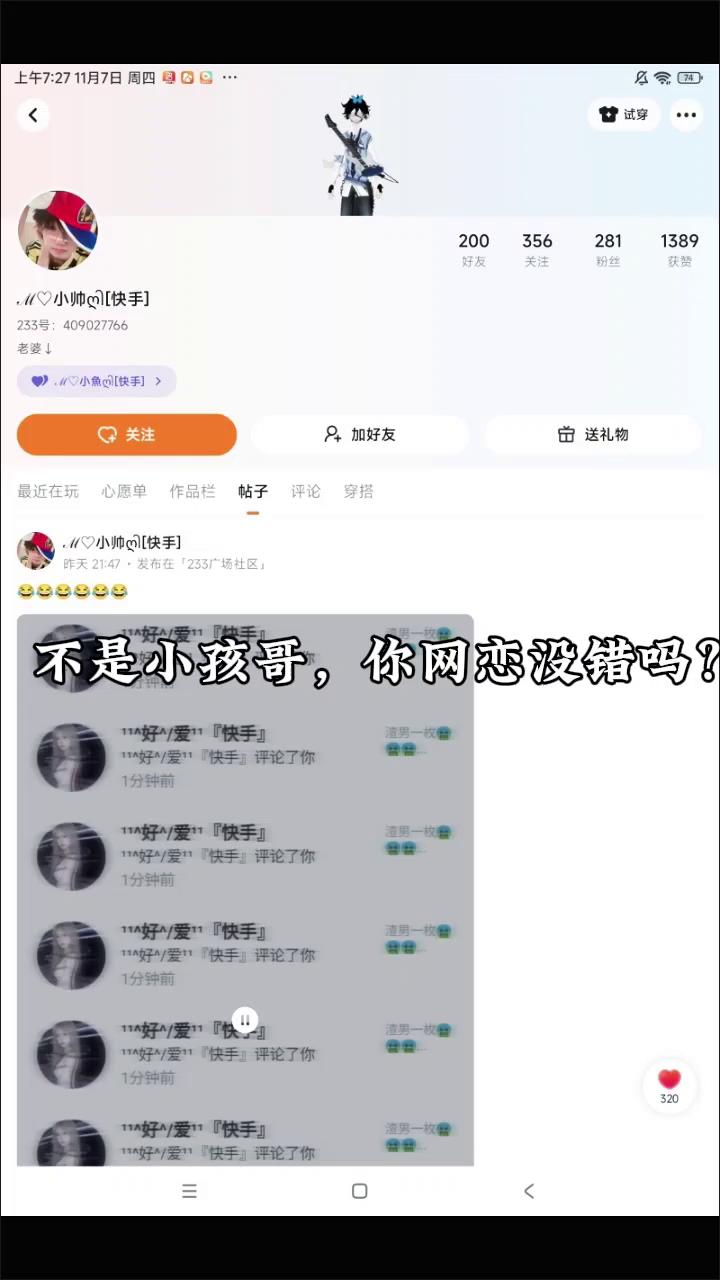Tap the 试穿 outfit try-on button
Image resolution: width=720 pixels, height=1280 pixels.
pyautogui.click(x=624, y=115)
